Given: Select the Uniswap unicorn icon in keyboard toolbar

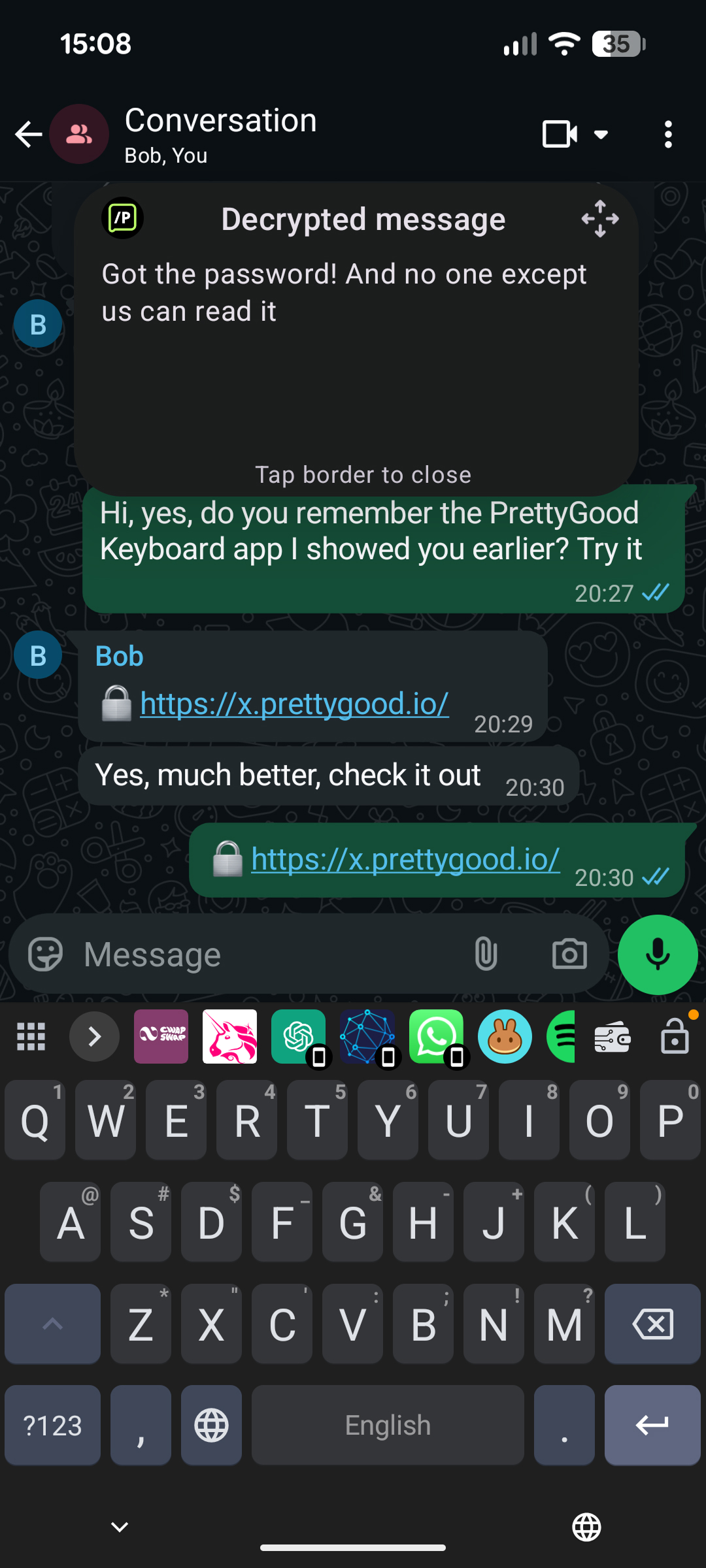Looking at the screenshot, I should click(230, 1036).
